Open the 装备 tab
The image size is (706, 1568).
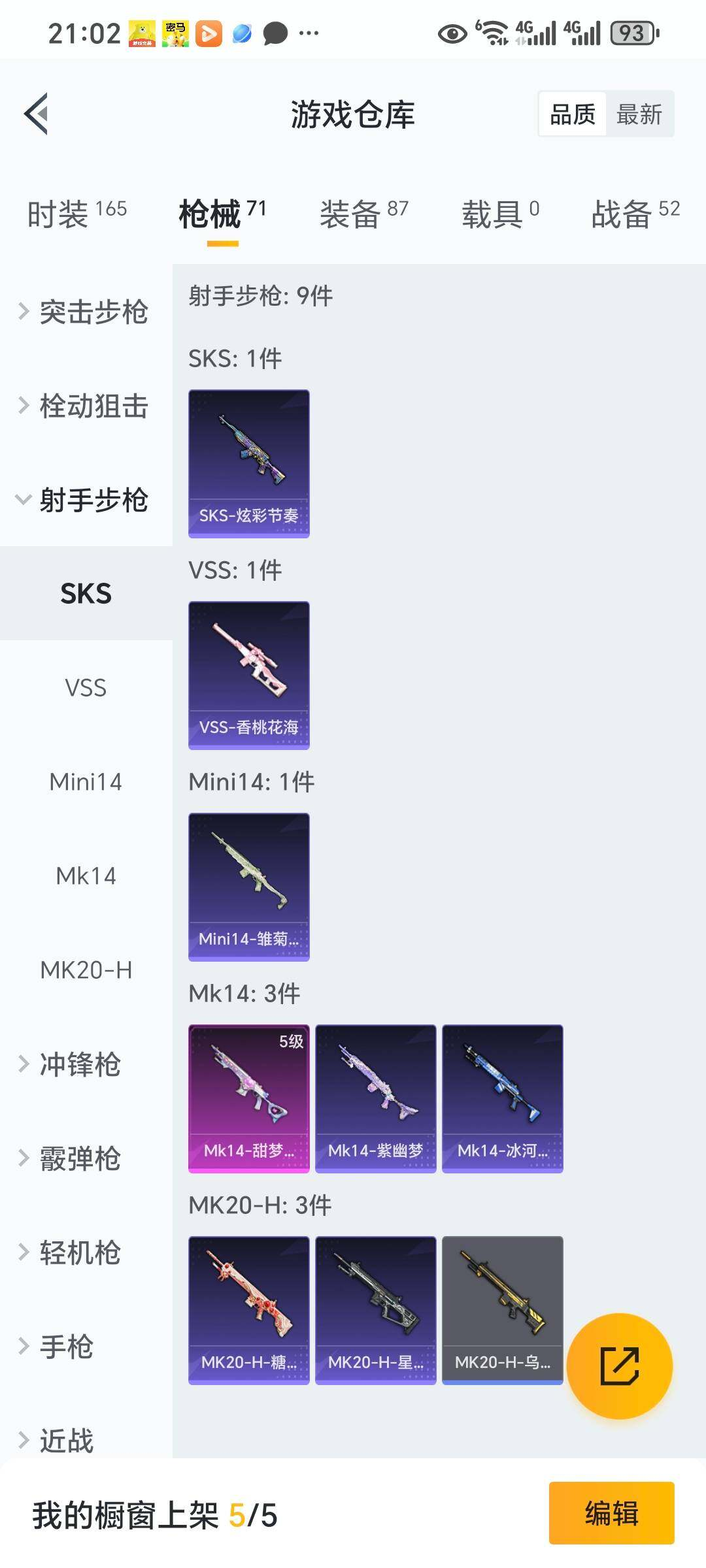pos(363,214)
